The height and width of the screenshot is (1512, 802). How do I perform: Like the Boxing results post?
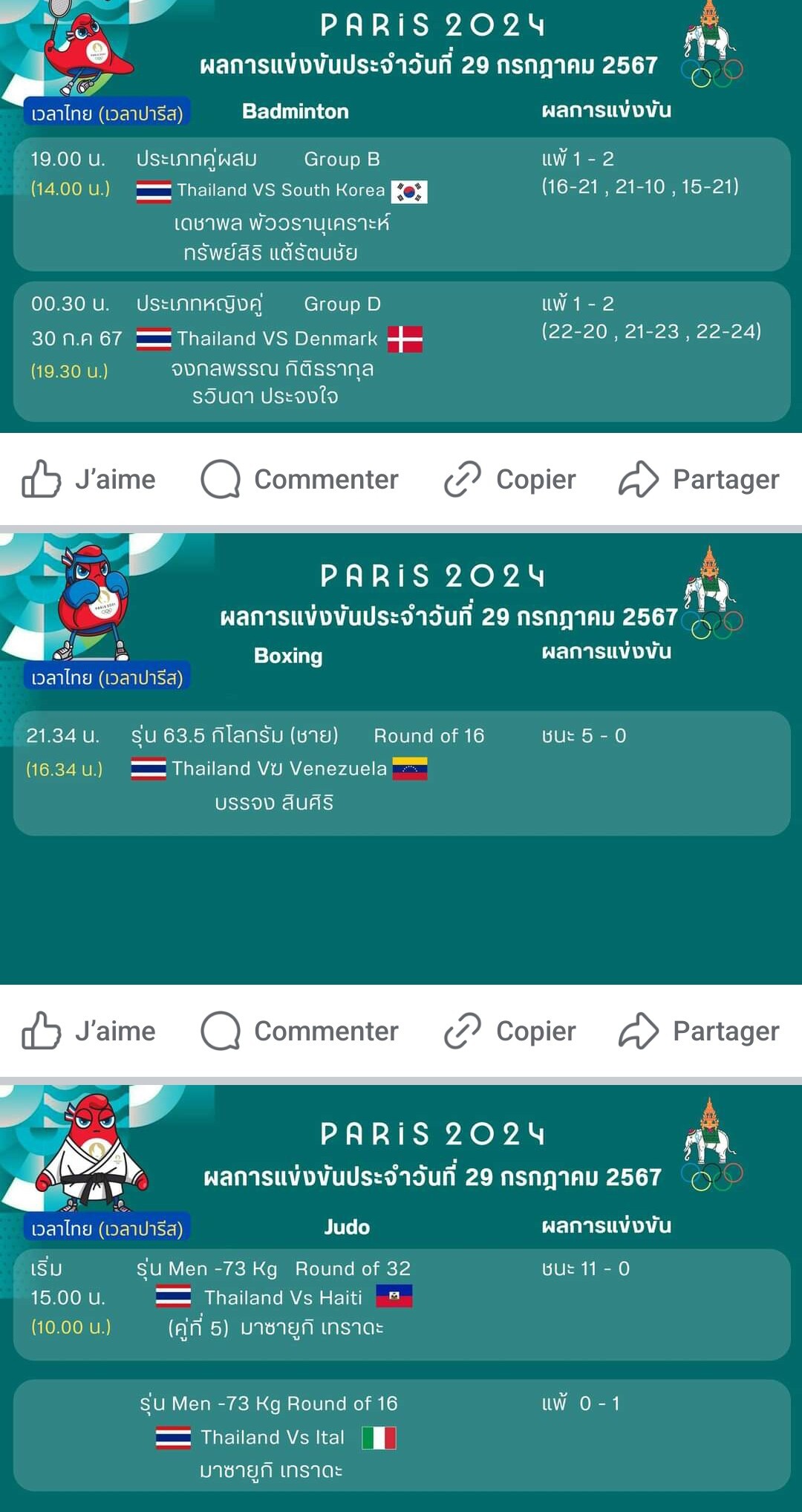89,1032
